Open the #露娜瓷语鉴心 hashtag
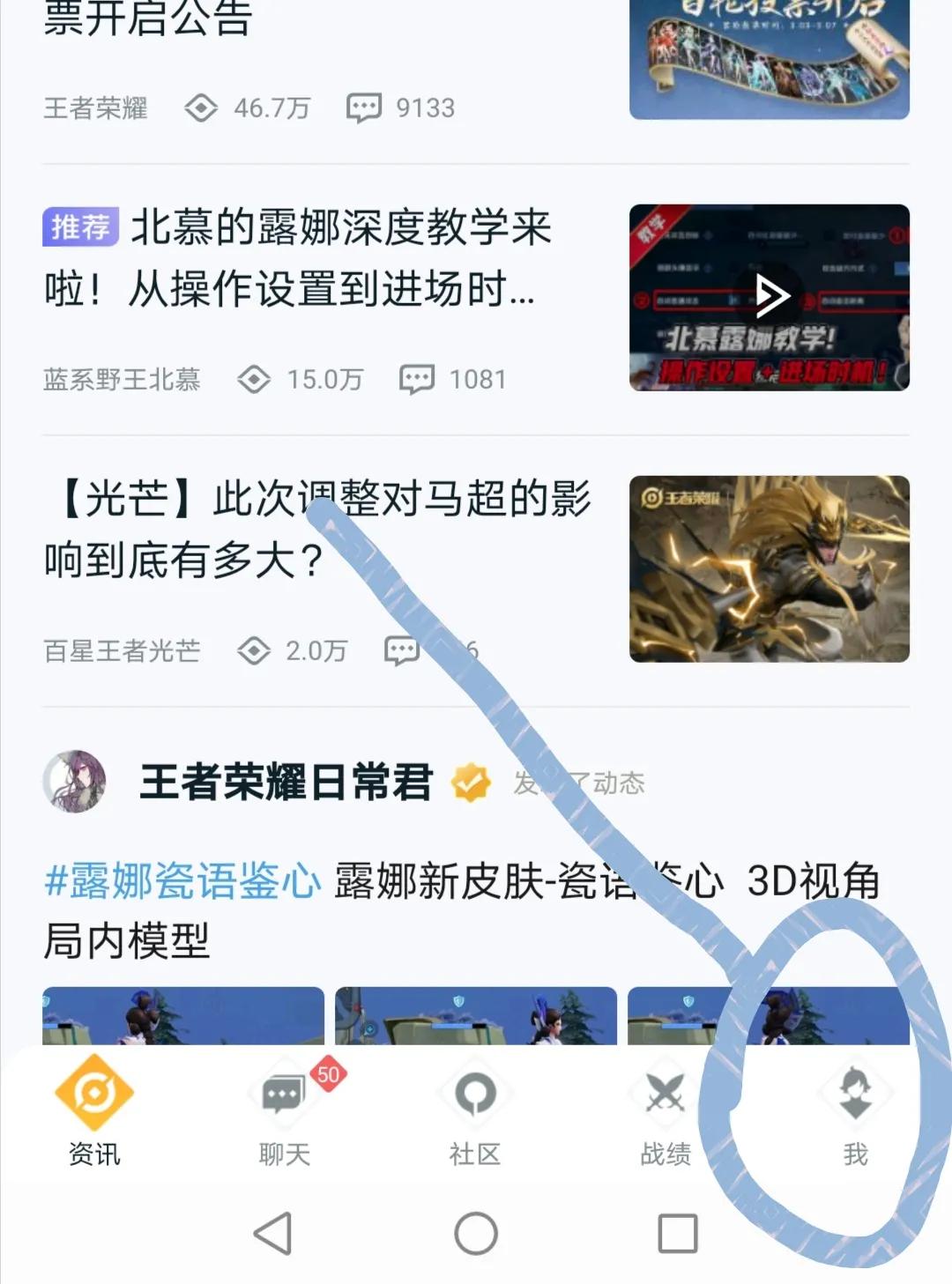The height and width of the screenshot is (1284, 952). click(182, 880)
